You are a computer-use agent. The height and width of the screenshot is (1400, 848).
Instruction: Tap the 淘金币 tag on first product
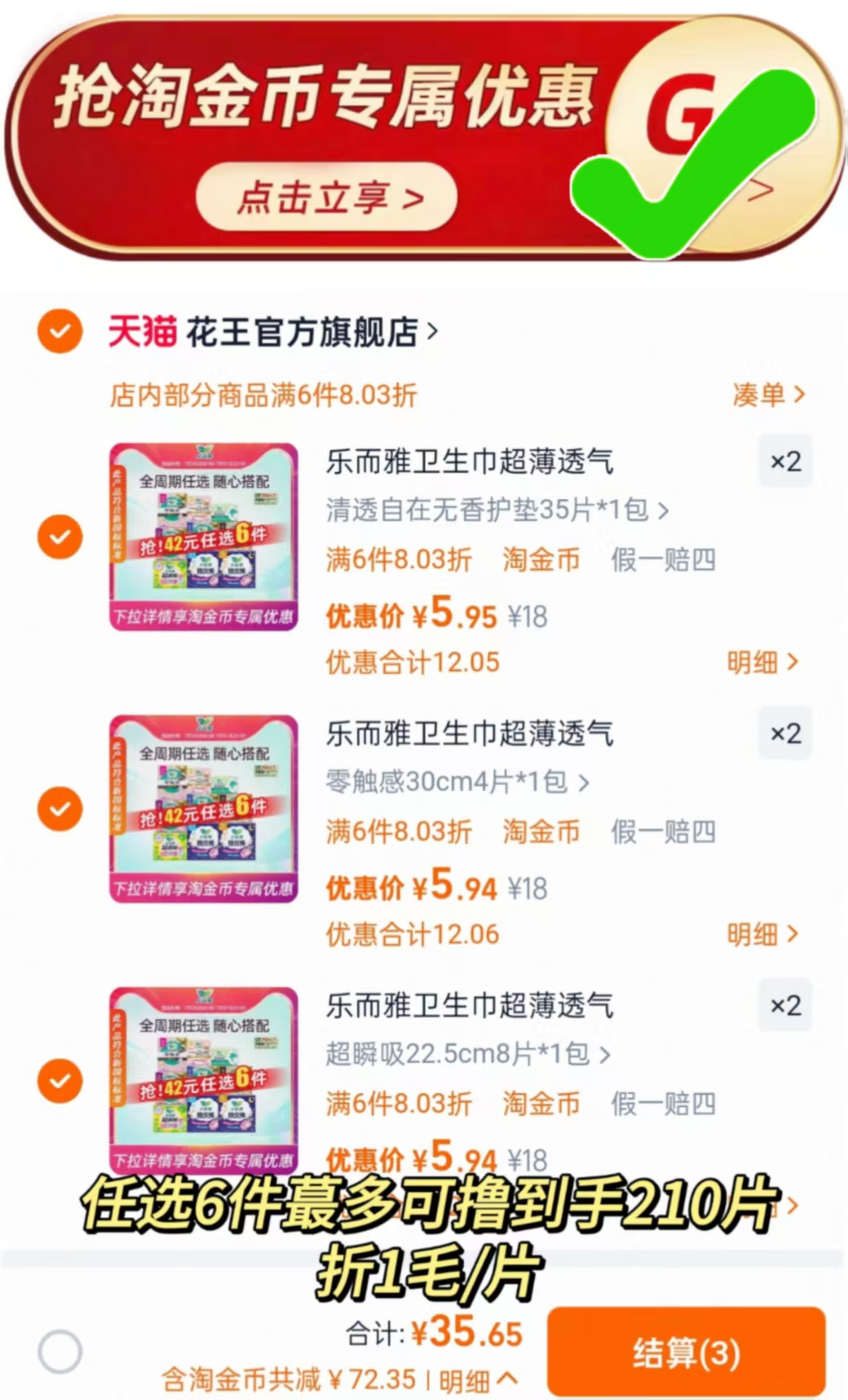[x=541, y=560]
